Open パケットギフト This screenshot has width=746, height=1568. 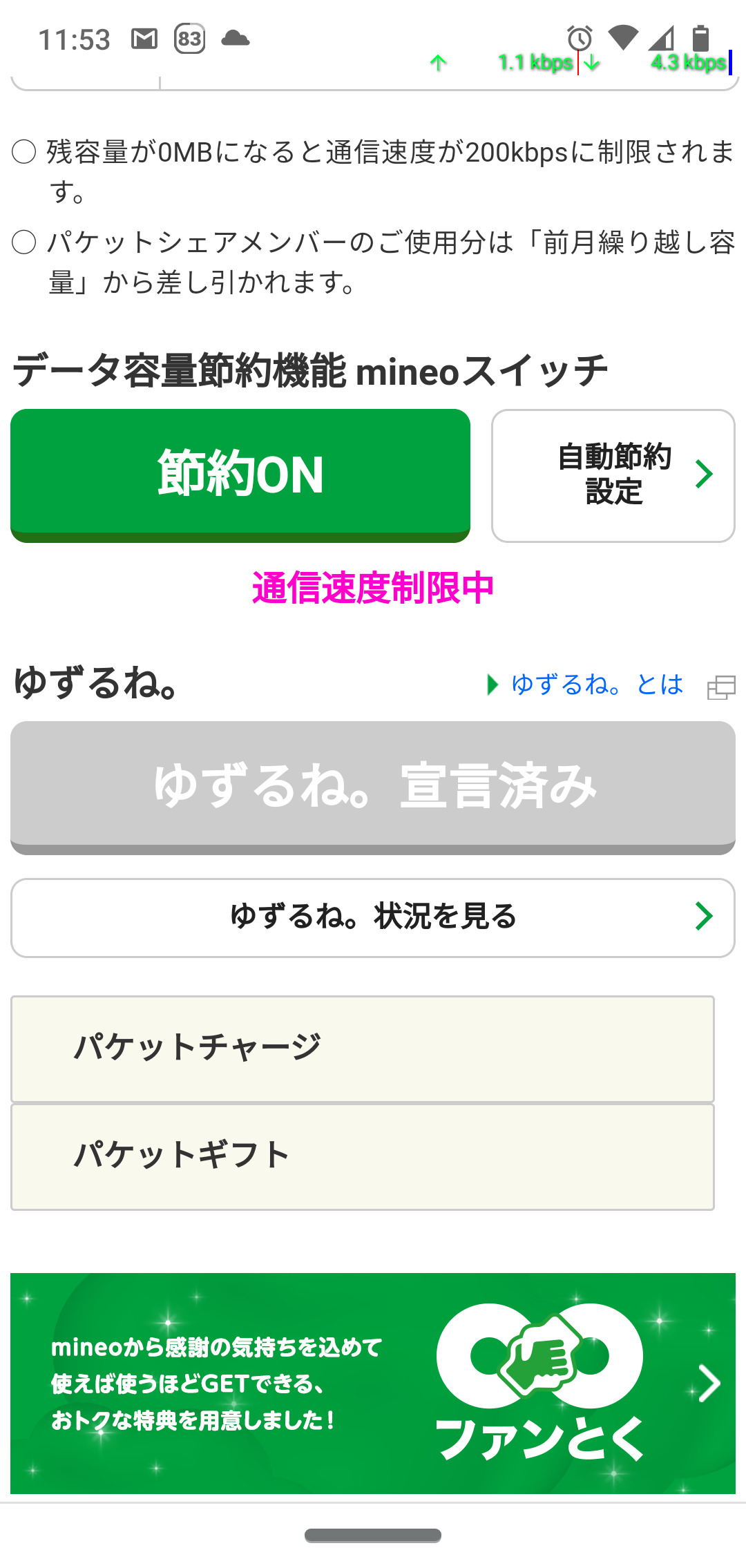[x=362, y=1156]
